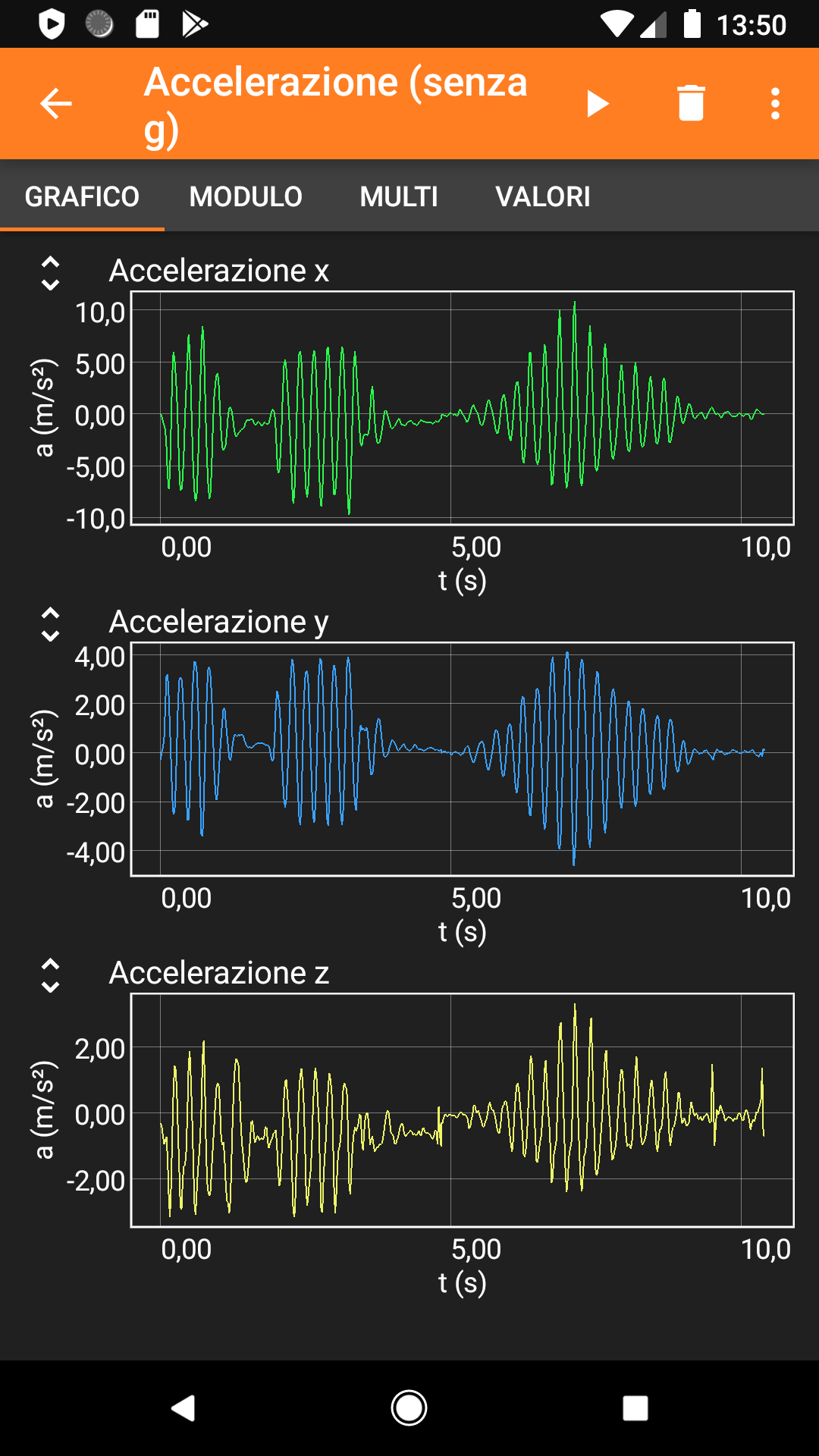Switch to the MODULO tab

246,197
